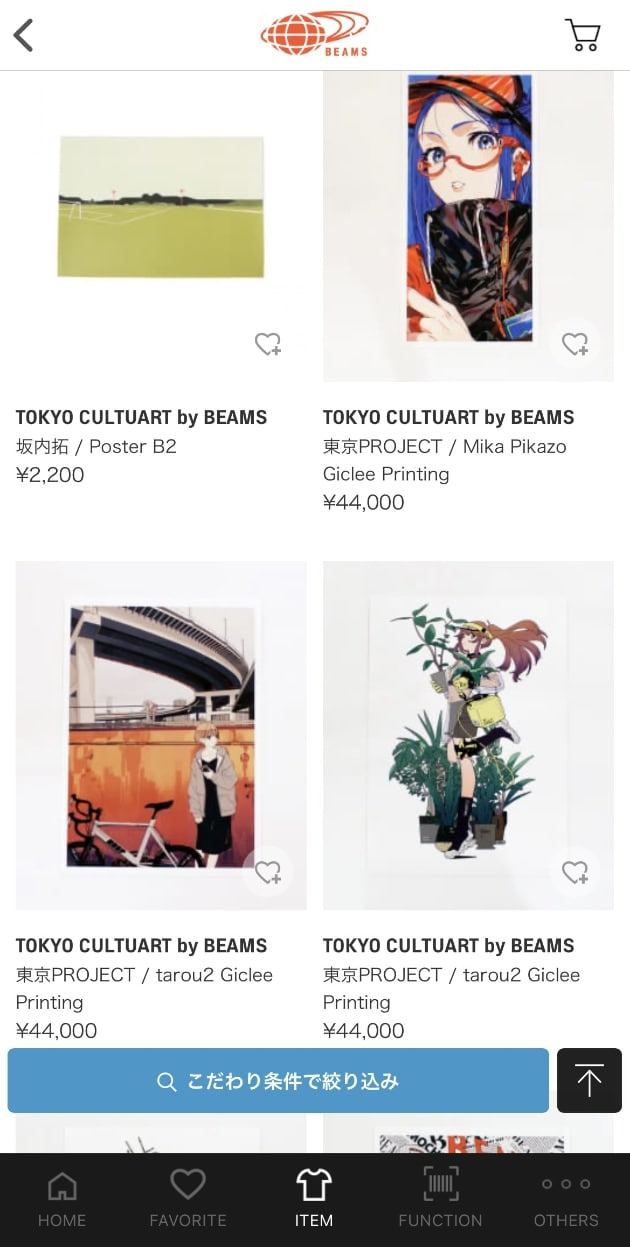
Task: Favorite the tarou2 bicycle girl print
Action: [x=268, y=873]
